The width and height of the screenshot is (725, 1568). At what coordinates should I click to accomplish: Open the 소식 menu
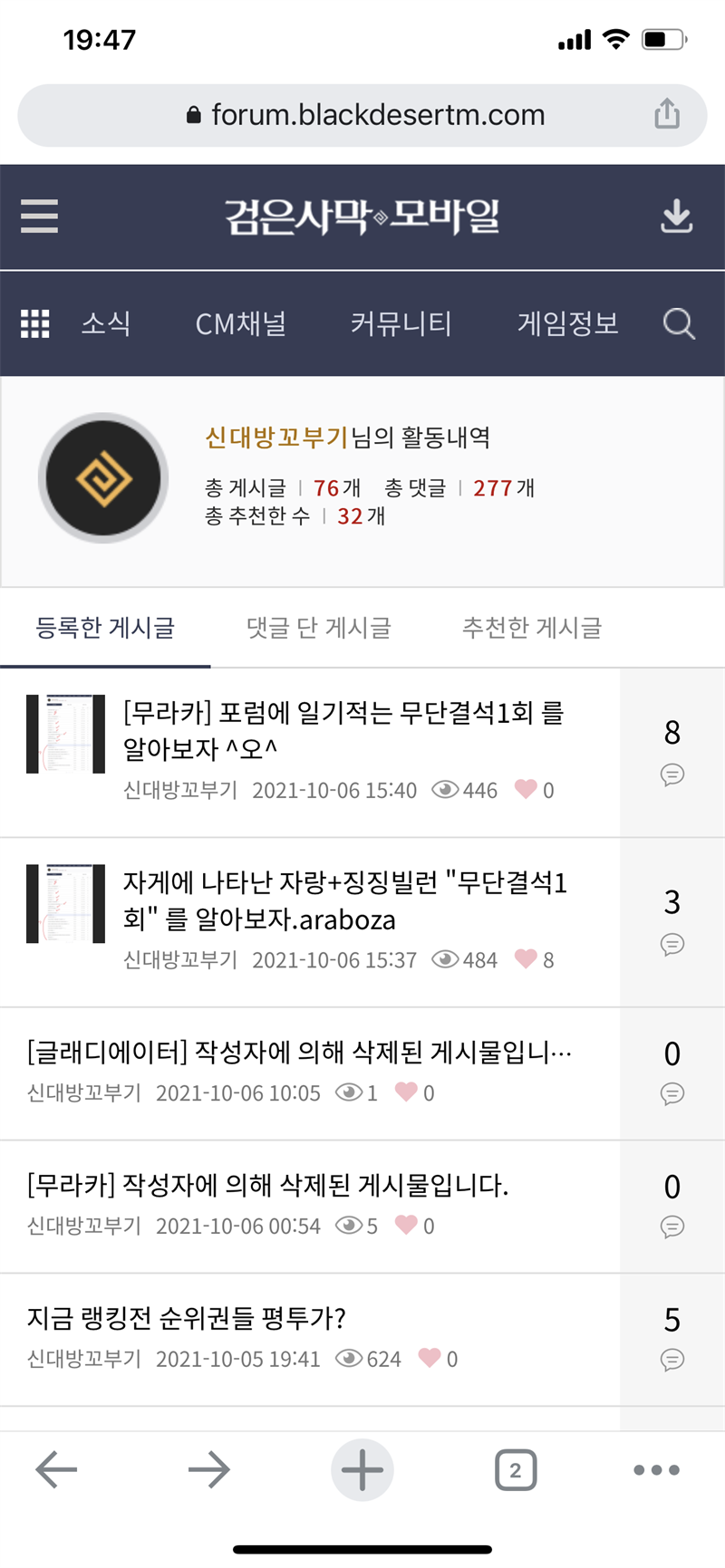pyautogui.click(x=106, y=323)
